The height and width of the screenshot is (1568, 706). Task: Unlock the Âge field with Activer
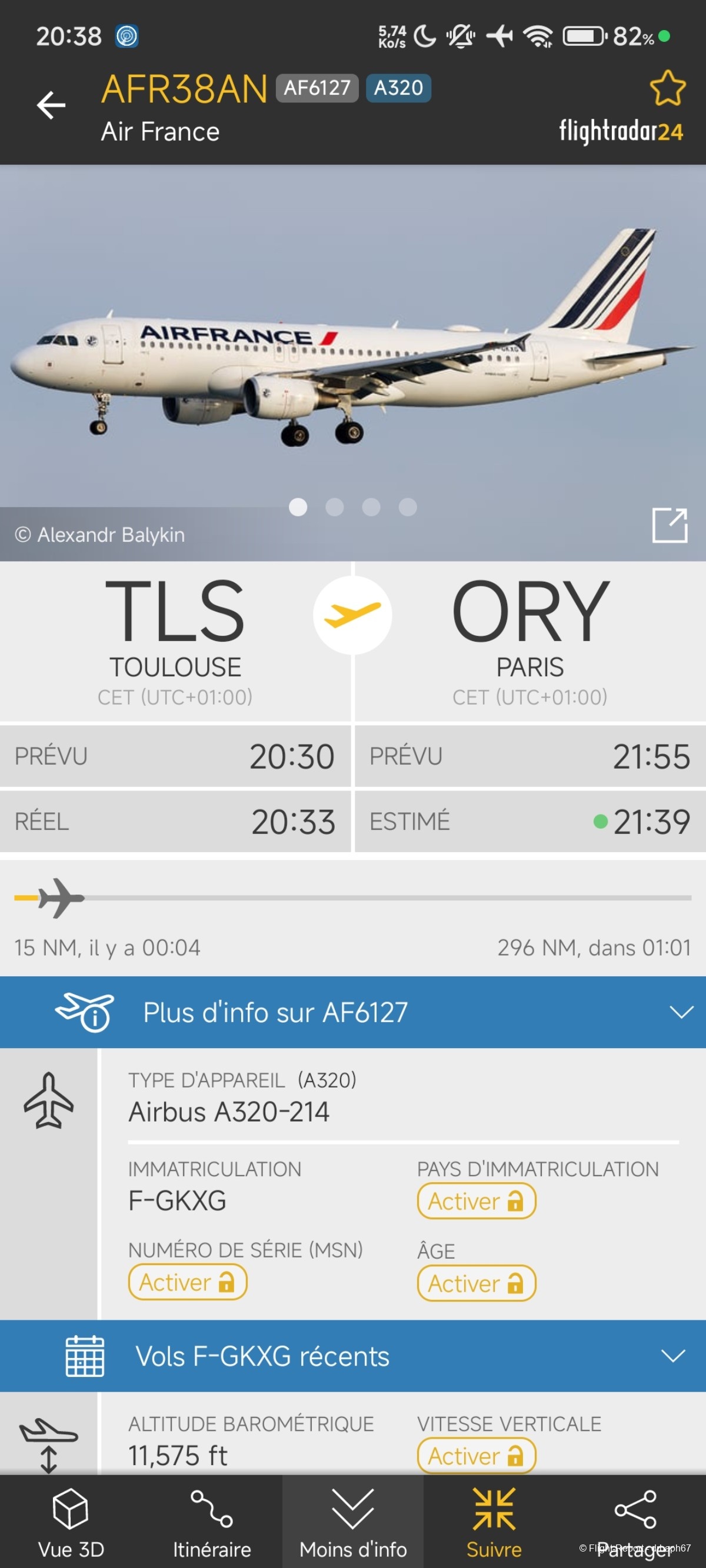click(x=477, y=1284)
